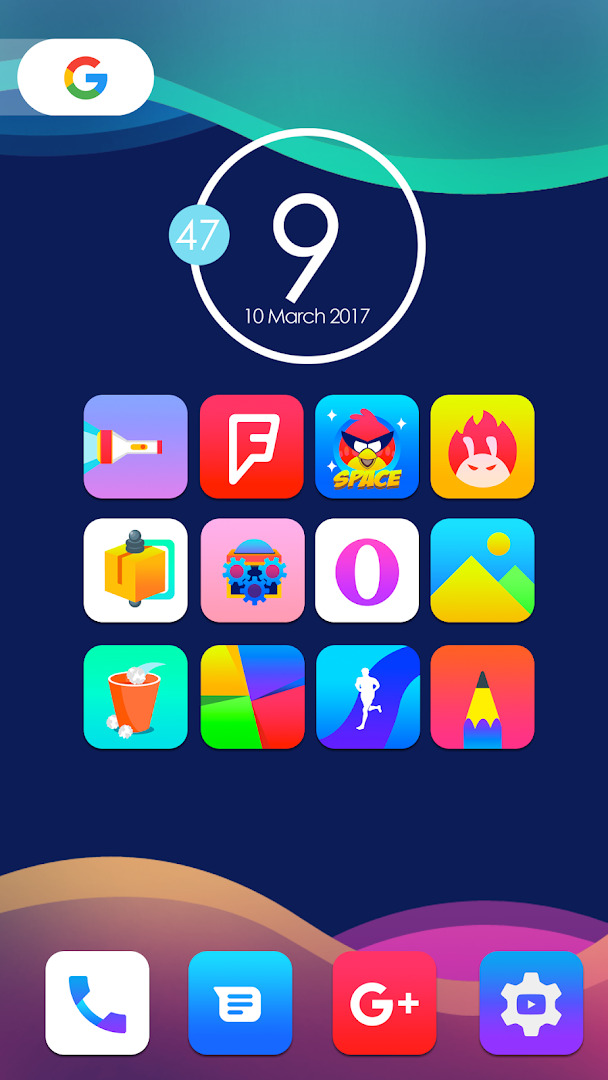Launch the flashlight app
The image size is (608, 1080).
136,446
